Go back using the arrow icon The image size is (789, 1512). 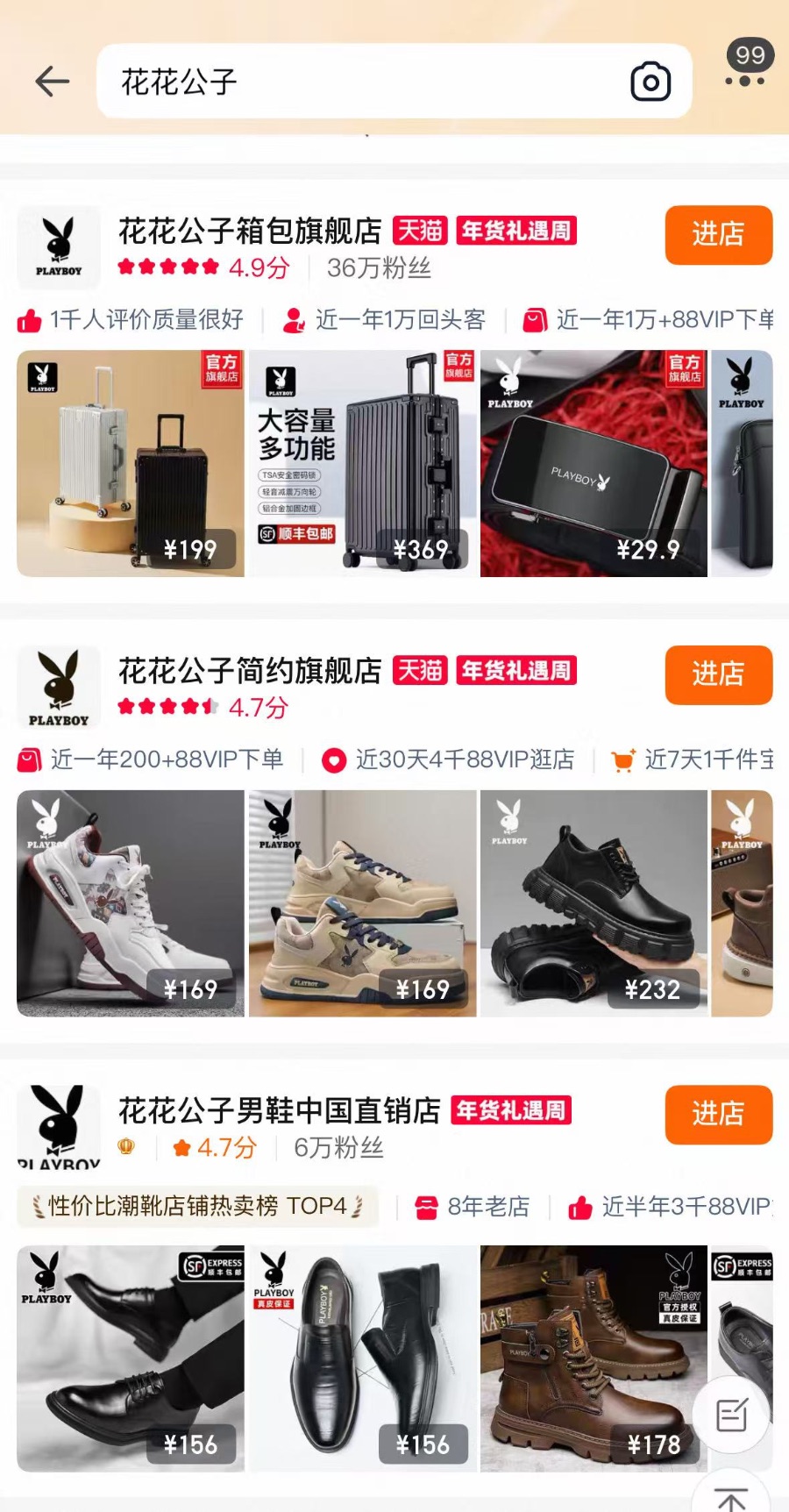click(53, 82)
